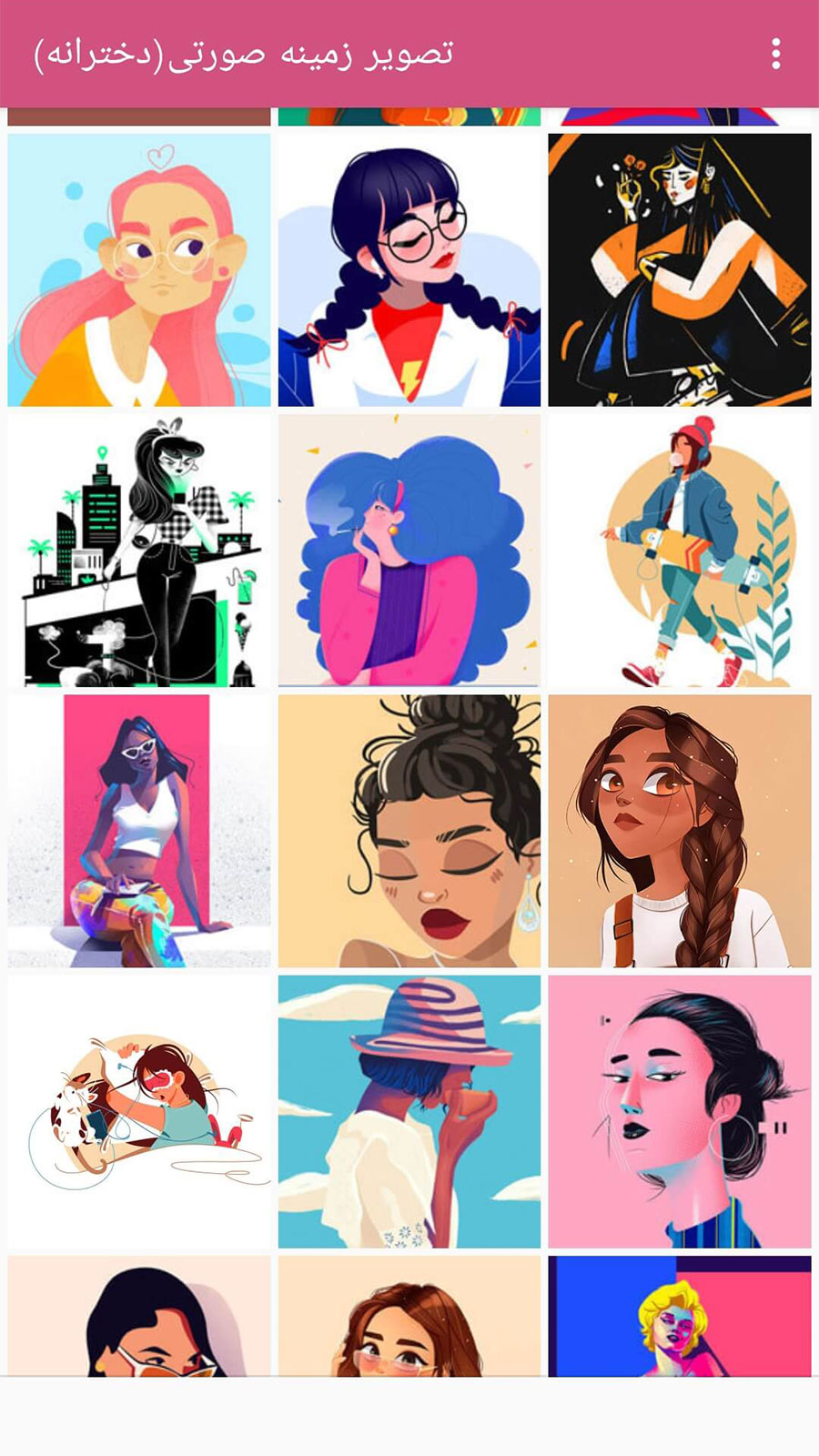View the black-and-white city girl wallpaper
This screenshot has height=1456, width=819.
(139, 551)
